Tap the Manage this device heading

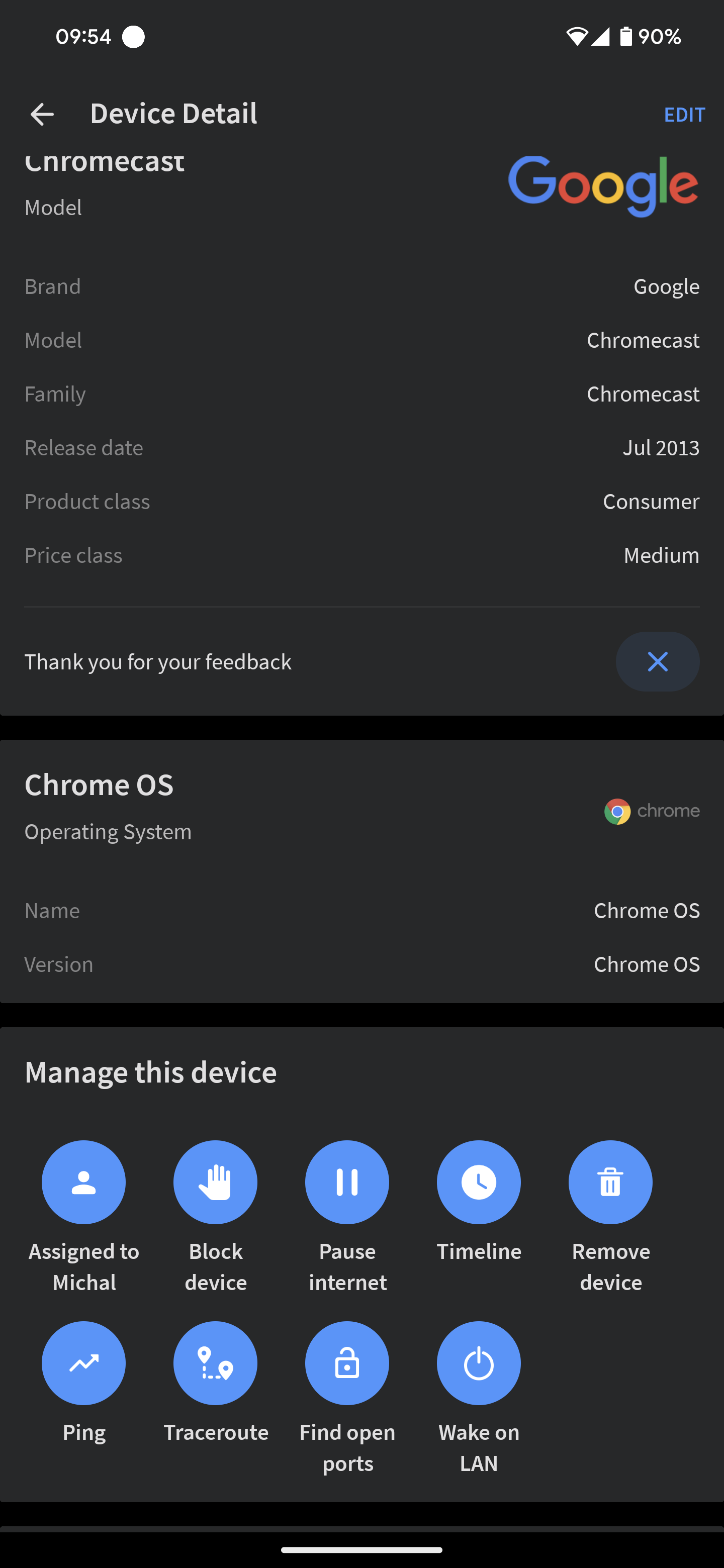coord(150,1072)
